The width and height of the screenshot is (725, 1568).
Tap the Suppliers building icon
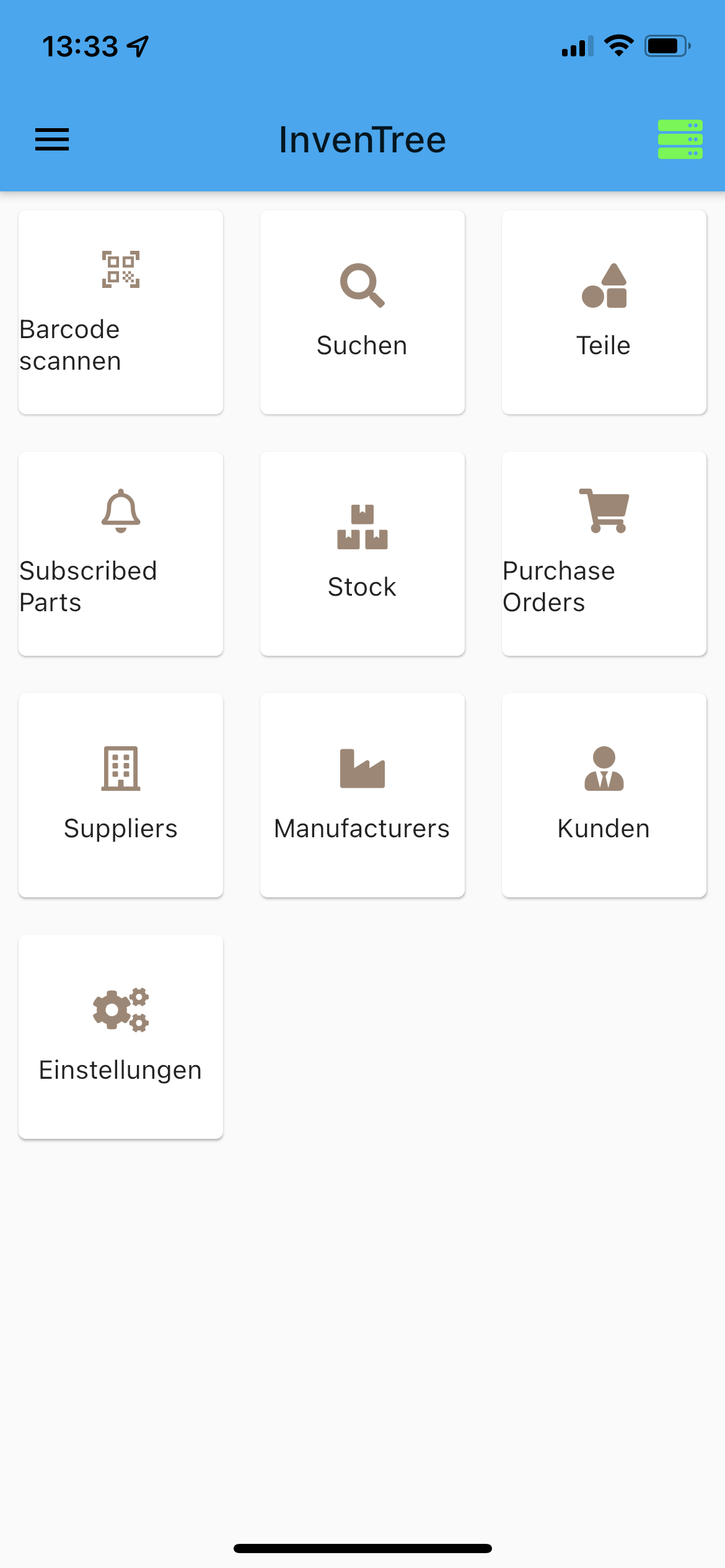[121, 769]
